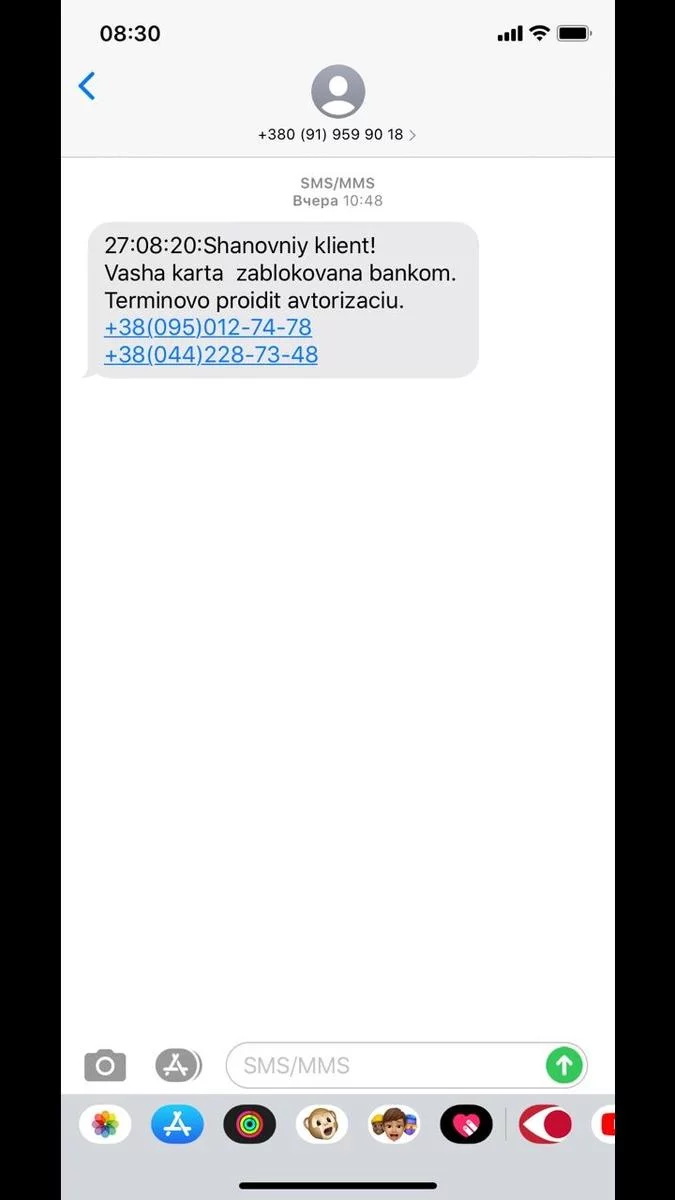Screen dimensions: 675x1200
Task: Open the red and white app in the strip
Action: pyautogui.click(x=545, y=1125)
